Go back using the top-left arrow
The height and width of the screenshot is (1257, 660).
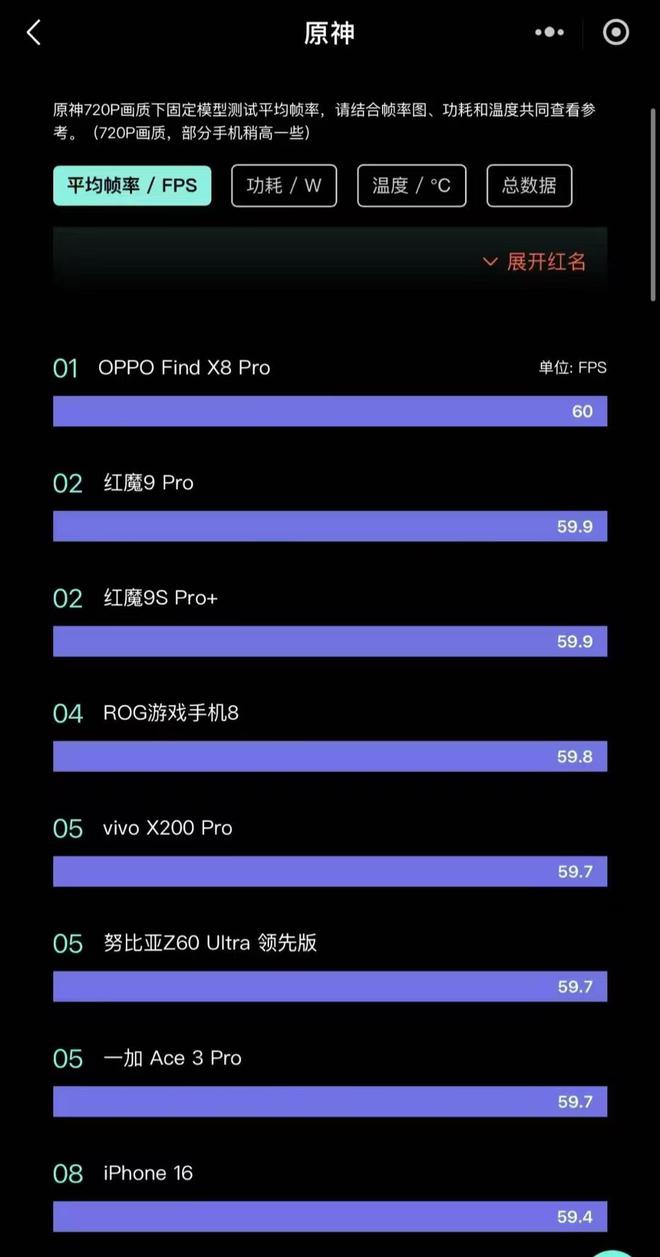pos(34,33)
